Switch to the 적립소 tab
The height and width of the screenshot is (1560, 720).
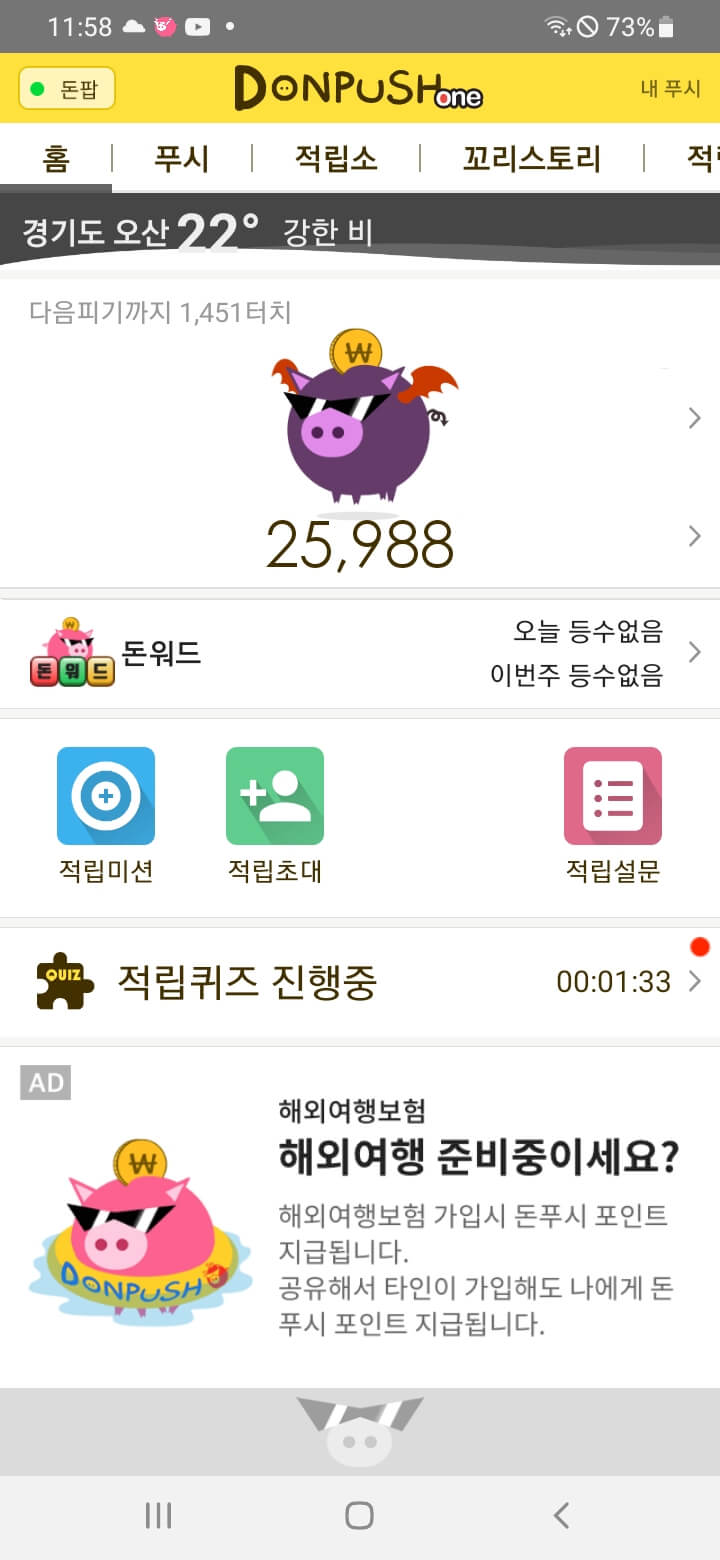[x=336, y=158]
